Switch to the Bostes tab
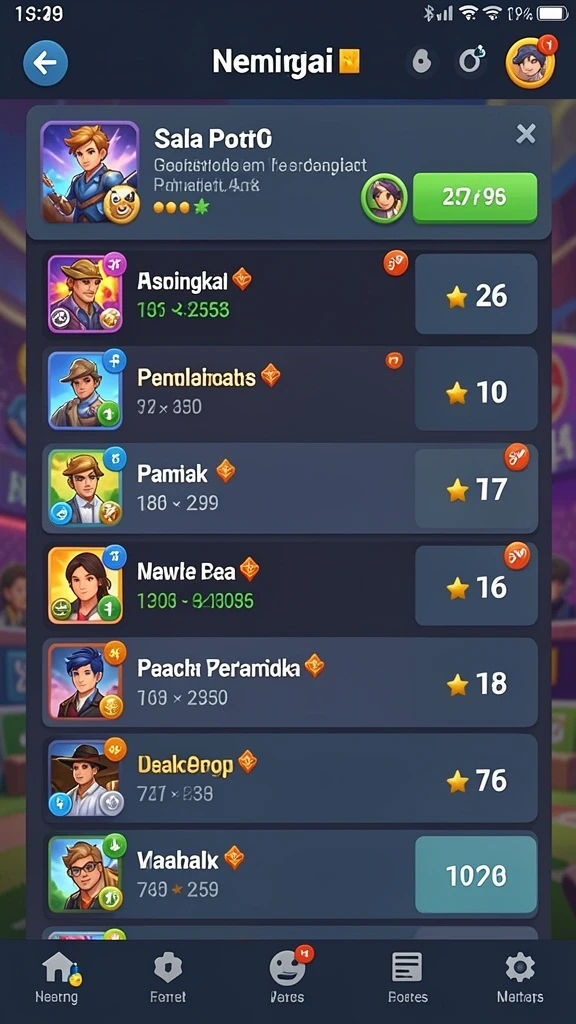The height and width of the screenshot is (1024, 576). (408, 978)
